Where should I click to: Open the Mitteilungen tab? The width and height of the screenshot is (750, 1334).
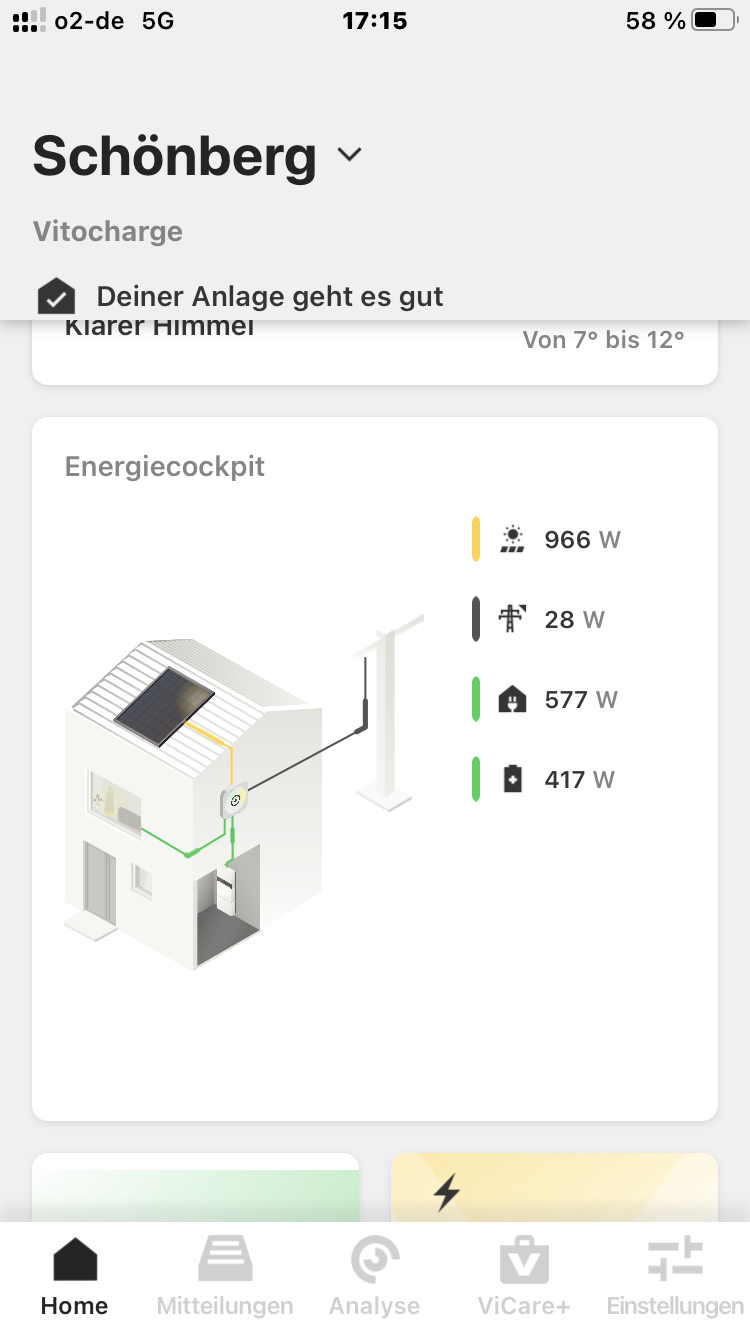pos(225,1278)
